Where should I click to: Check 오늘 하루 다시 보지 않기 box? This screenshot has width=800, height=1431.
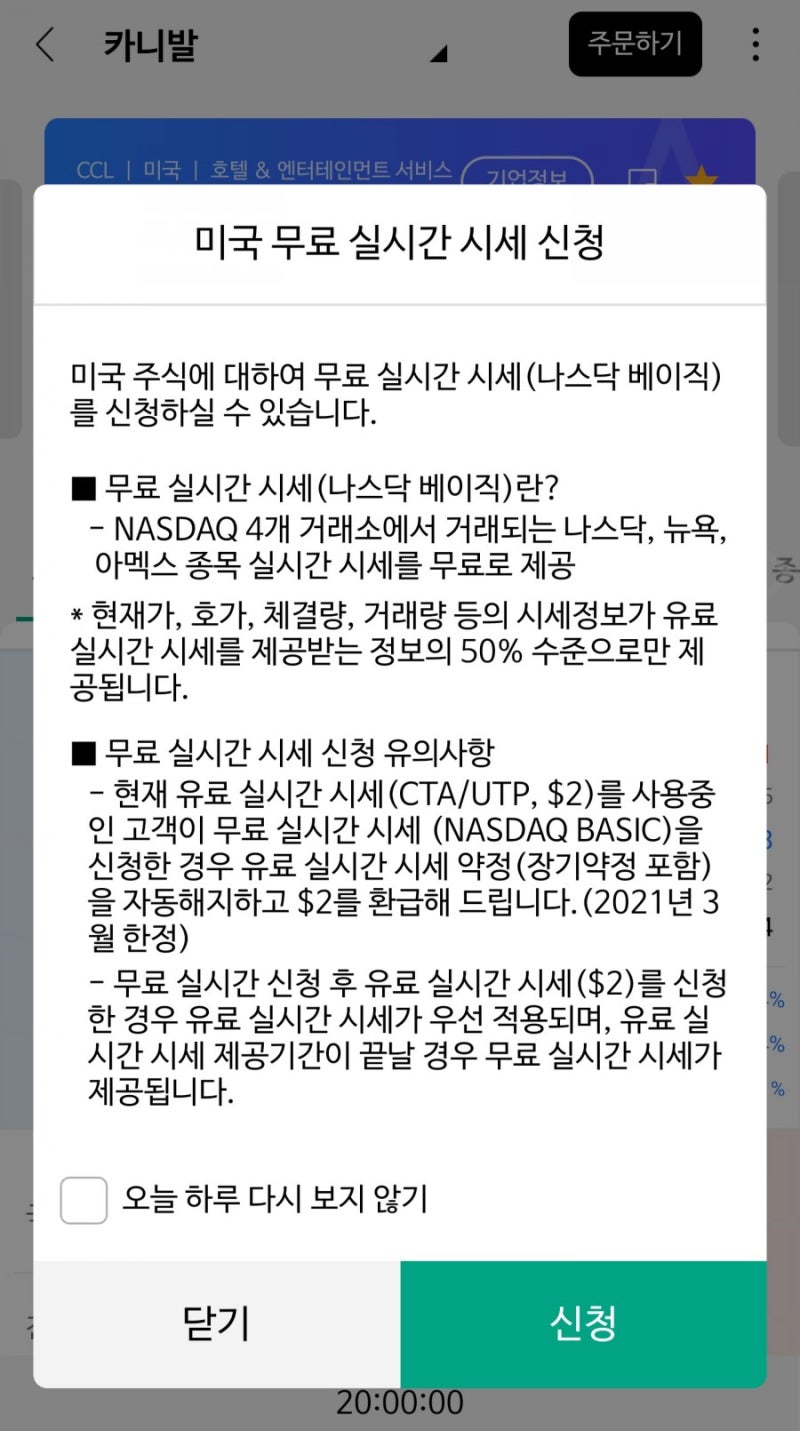coord(84,1200)
